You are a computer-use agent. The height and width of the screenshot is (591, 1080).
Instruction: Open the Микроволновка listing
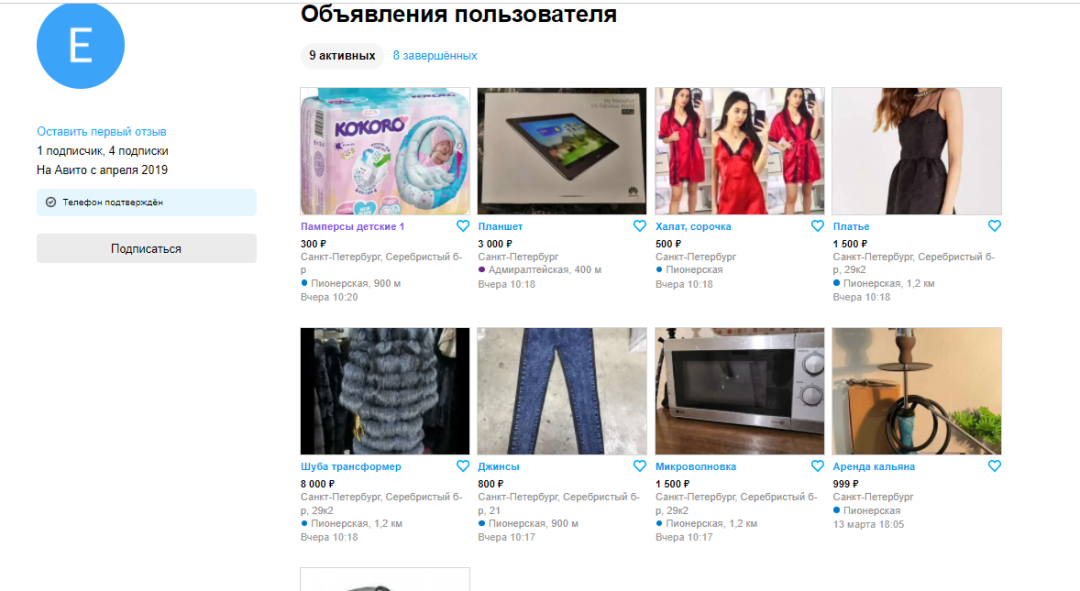[695, 467]
